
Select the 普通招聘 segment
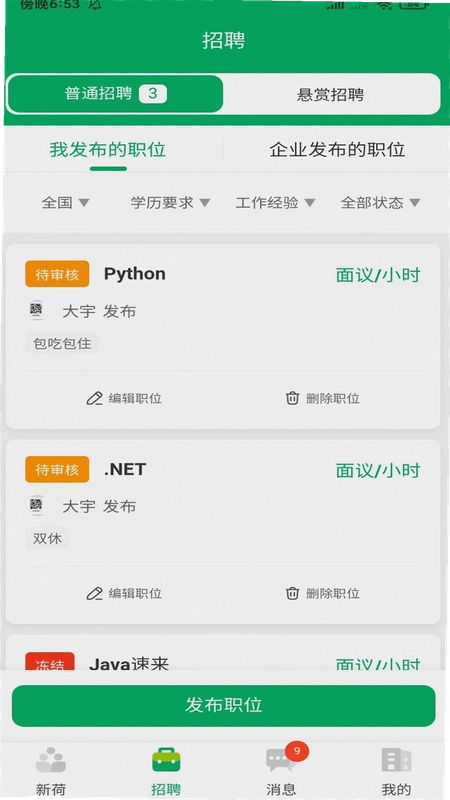click(115, 94)
